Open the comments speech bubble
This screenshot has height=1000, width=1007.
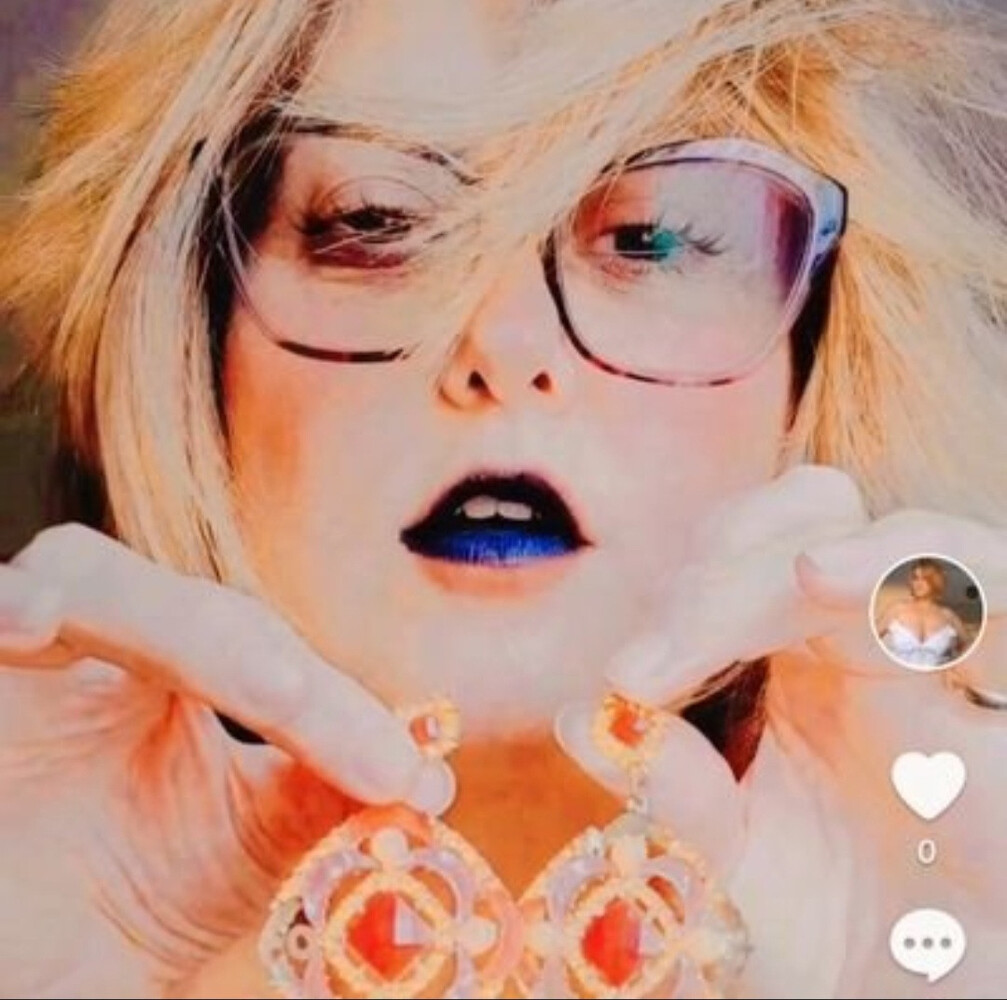tap(927, 943)
